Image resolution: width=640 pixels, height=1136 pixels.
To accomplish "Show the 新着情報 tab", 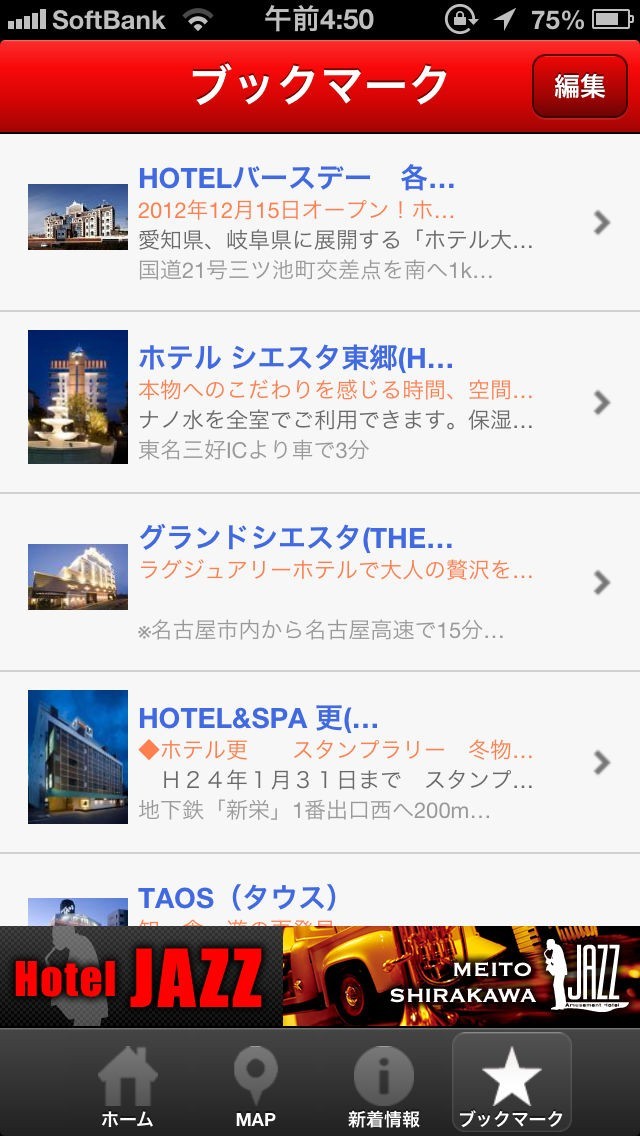I will [x=383, y=1084].
